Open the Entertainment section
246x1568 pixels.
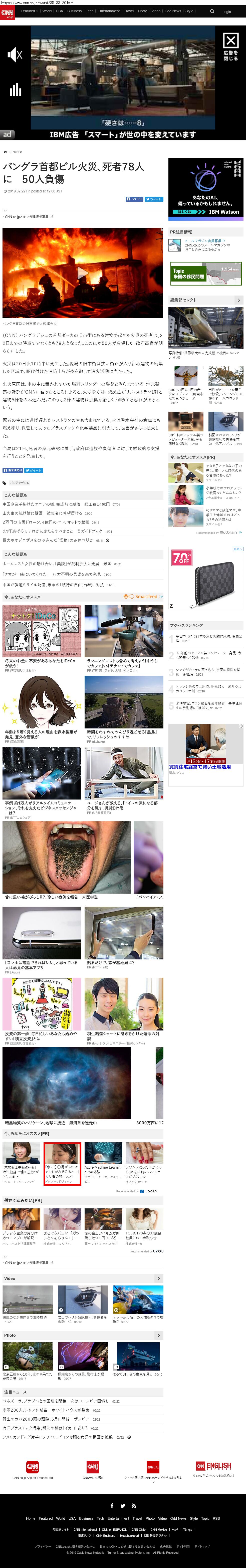coord(108,11)
